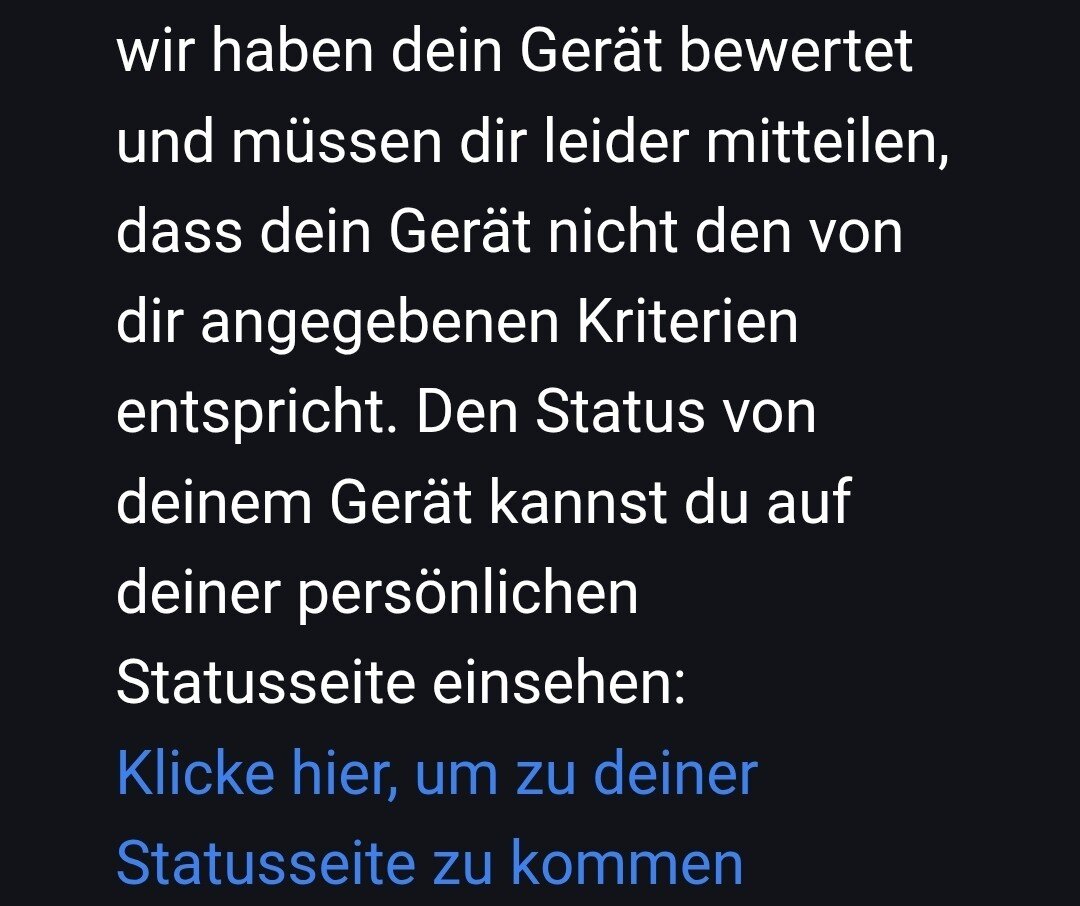
Task: Open the 'Klicke hier' Statusseite link
Action: pos(436,775)
